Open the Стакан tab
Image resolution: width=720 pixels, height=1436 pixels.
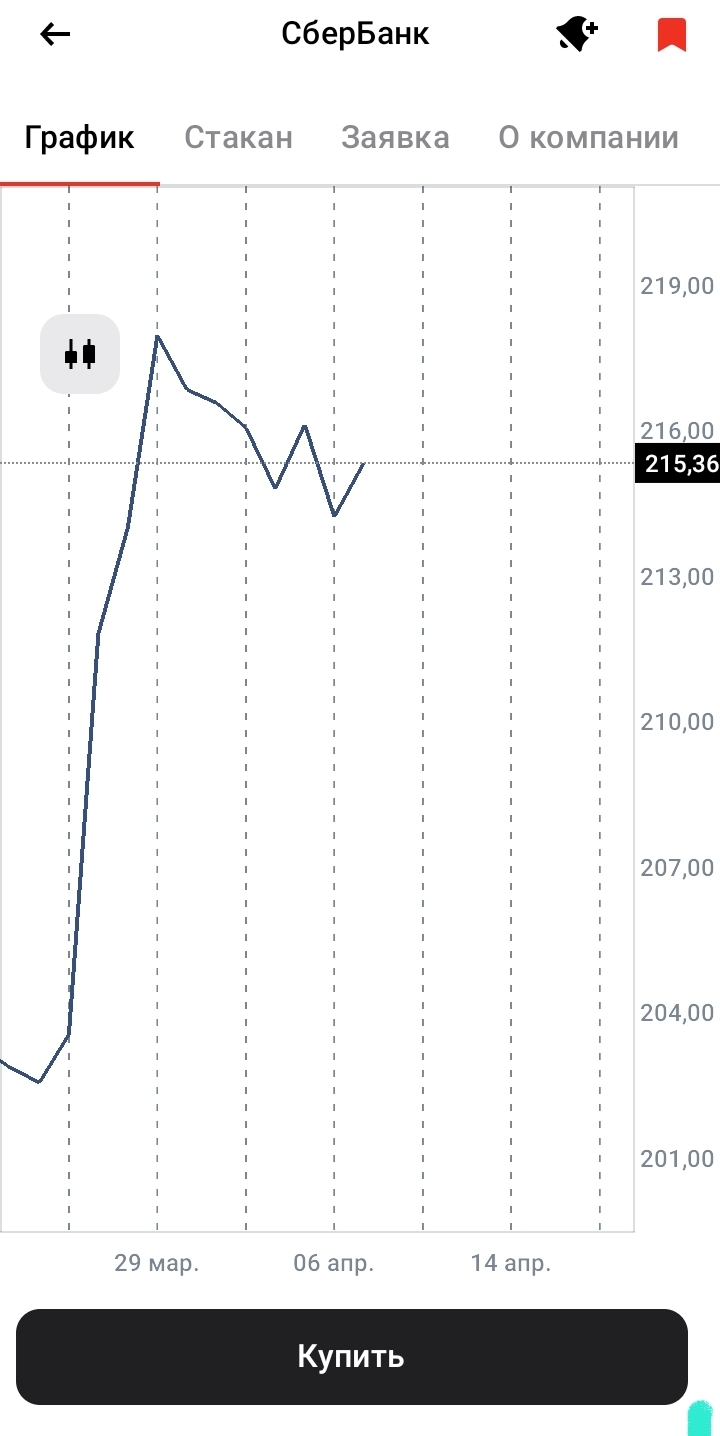(238, 137)
